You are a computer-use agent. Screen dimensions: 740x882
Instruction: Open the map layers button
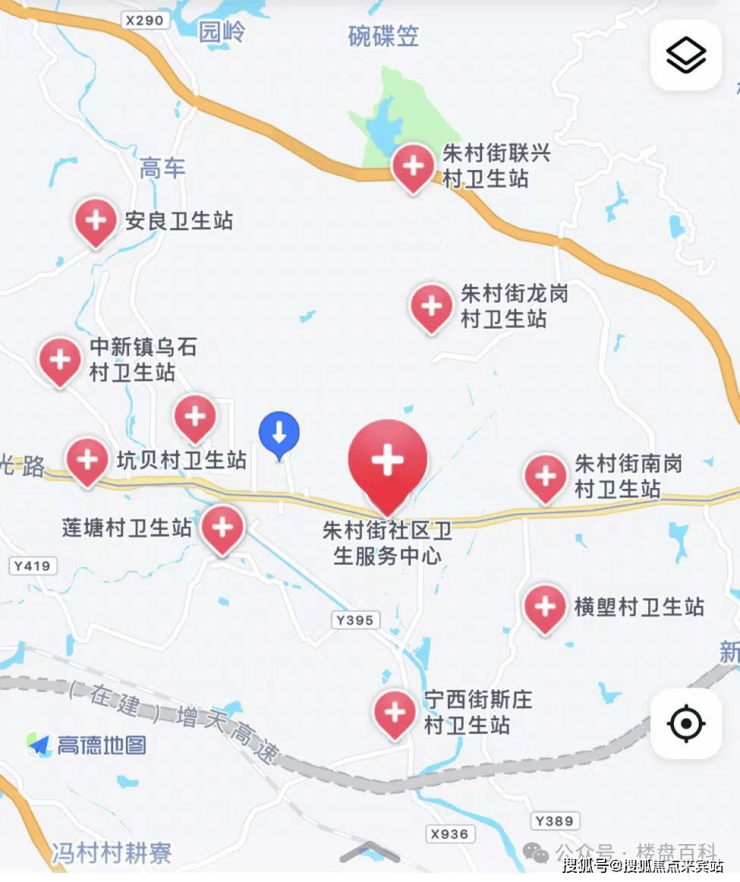pyautogui.click(x=686, y=56)
